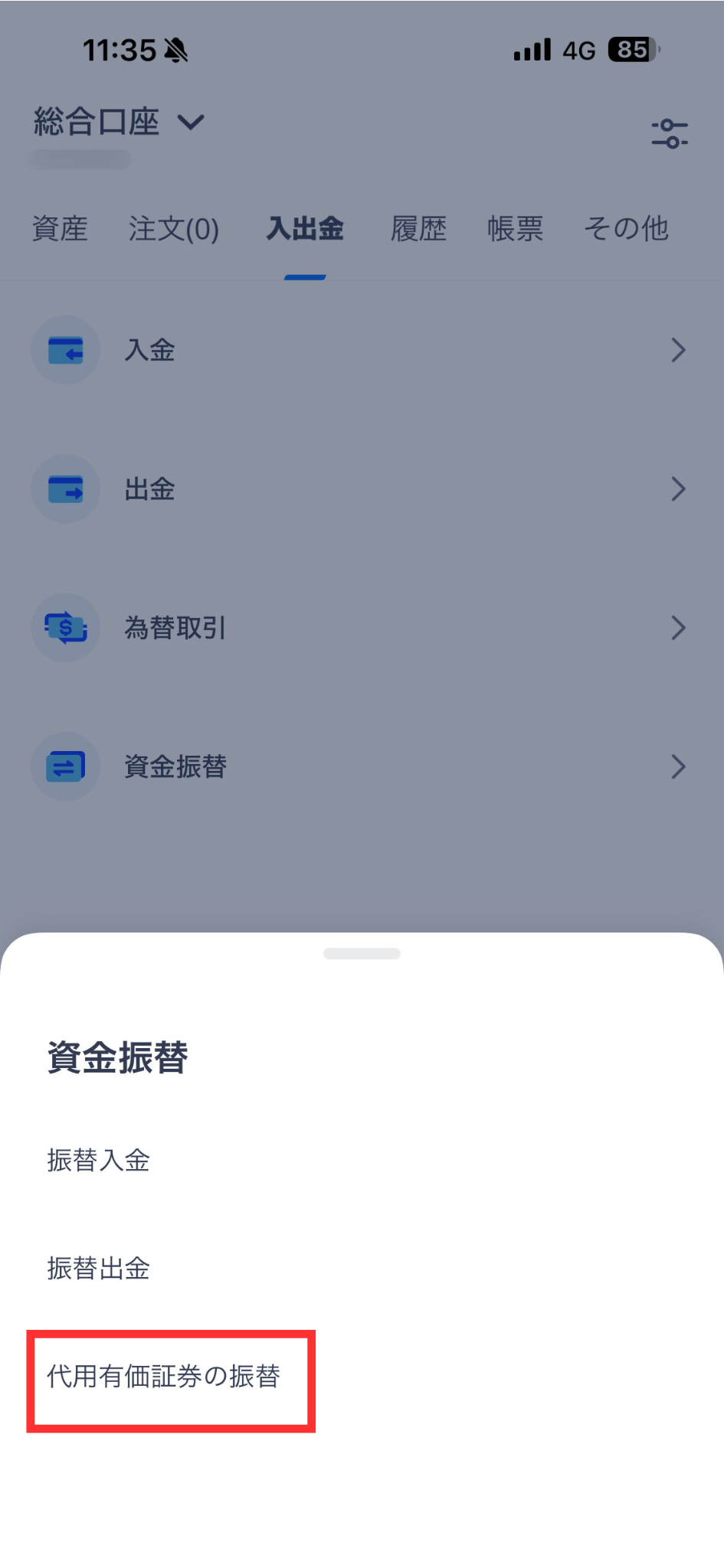Open the 入金 row
The width and height of the screenshot is (724, 1568).
[360, 351]
